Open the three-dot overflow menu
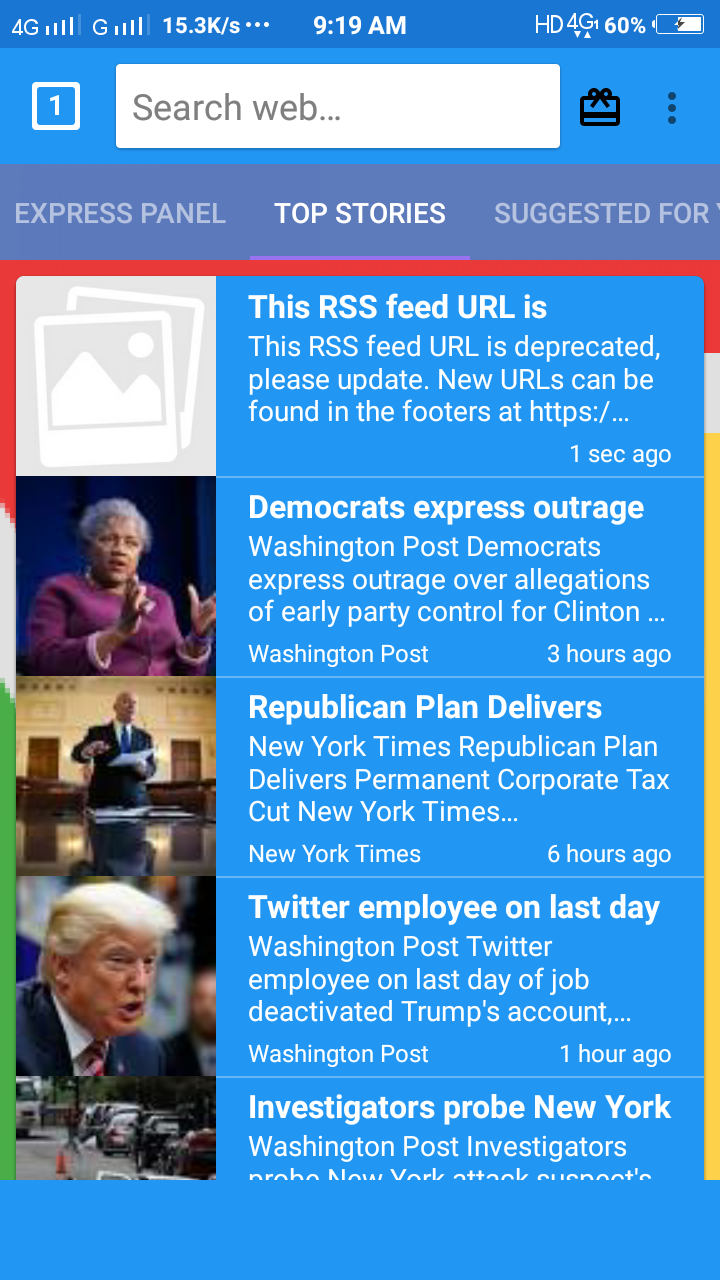The height and width of the screenshot is (1280, 720). [672, 107]
